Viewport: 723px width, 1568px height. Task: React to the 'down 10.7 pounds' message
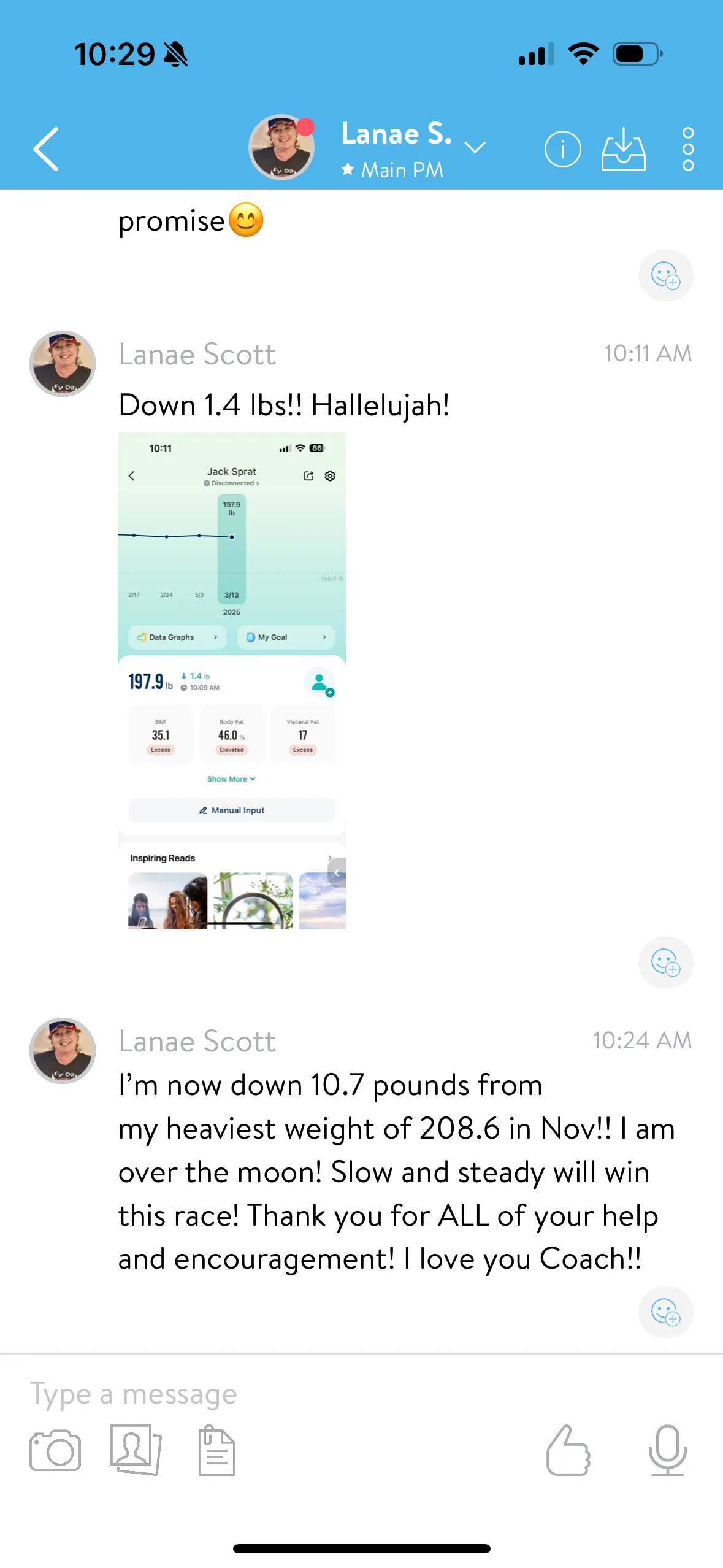(x=665, y=1312)
